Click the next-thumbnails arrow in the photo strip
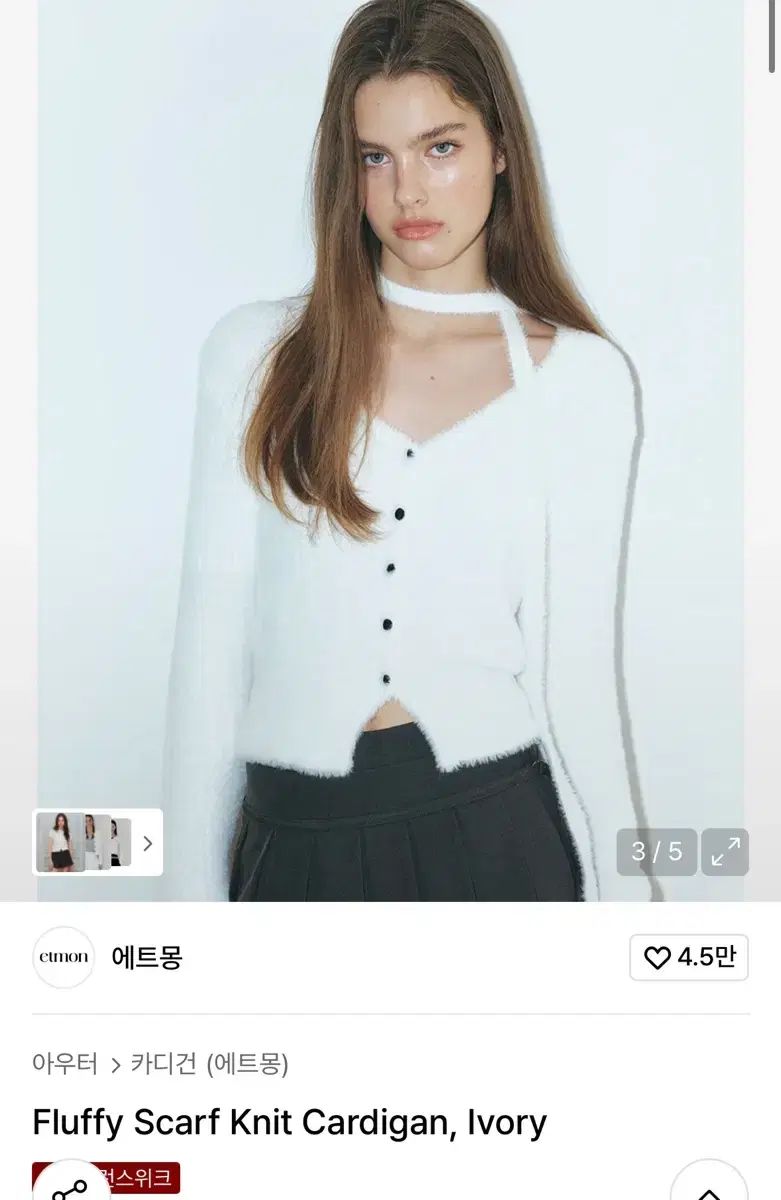The width and height of the screenshot is (781, 1200). pos(150,843)
